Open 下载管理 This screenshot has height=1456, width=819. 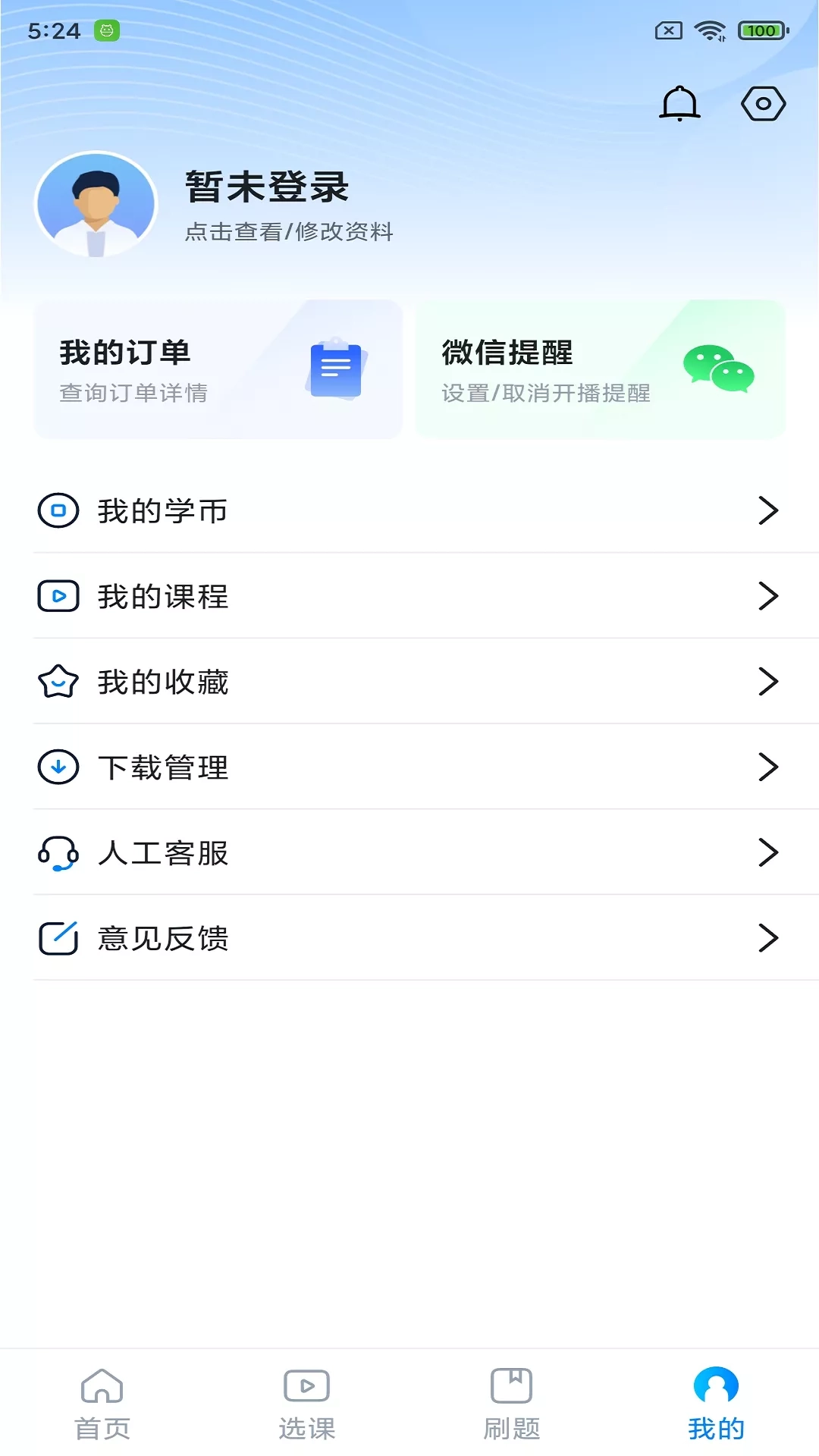pos(409,767)
